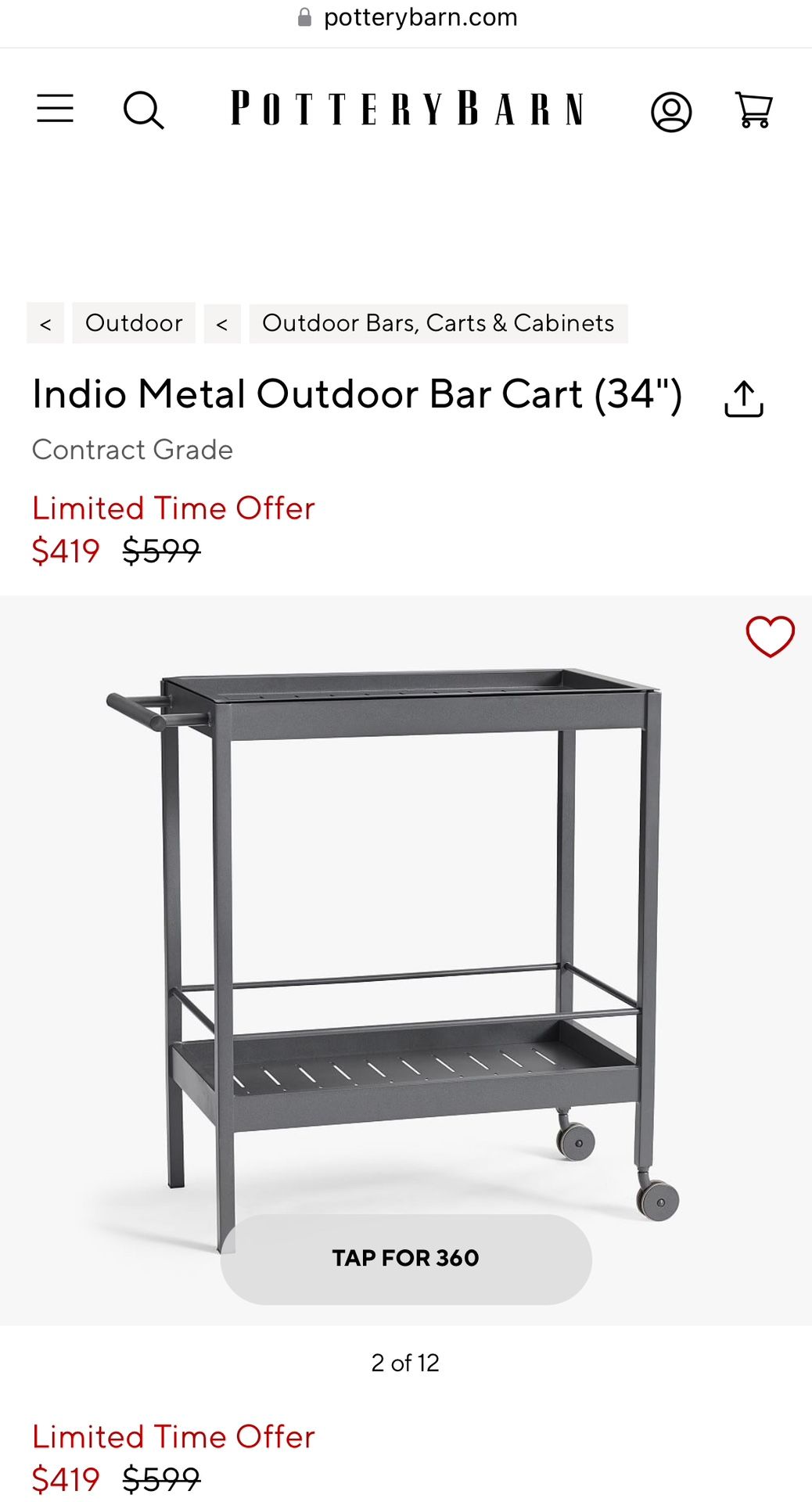
Task: Open the hamburger menu
Action: point(55,109)
